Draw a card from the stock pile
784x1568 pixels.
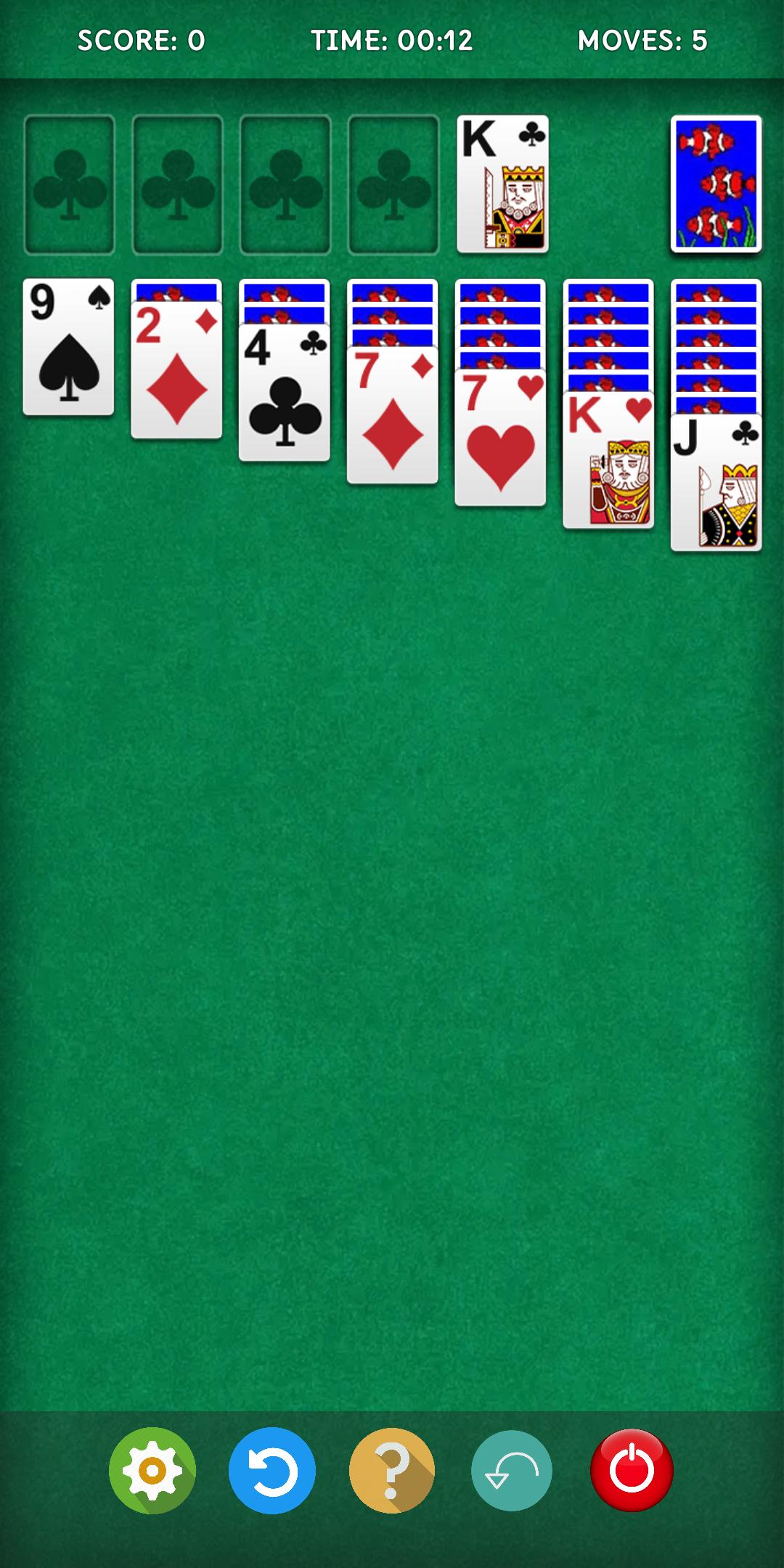click(x=716, y=184)
